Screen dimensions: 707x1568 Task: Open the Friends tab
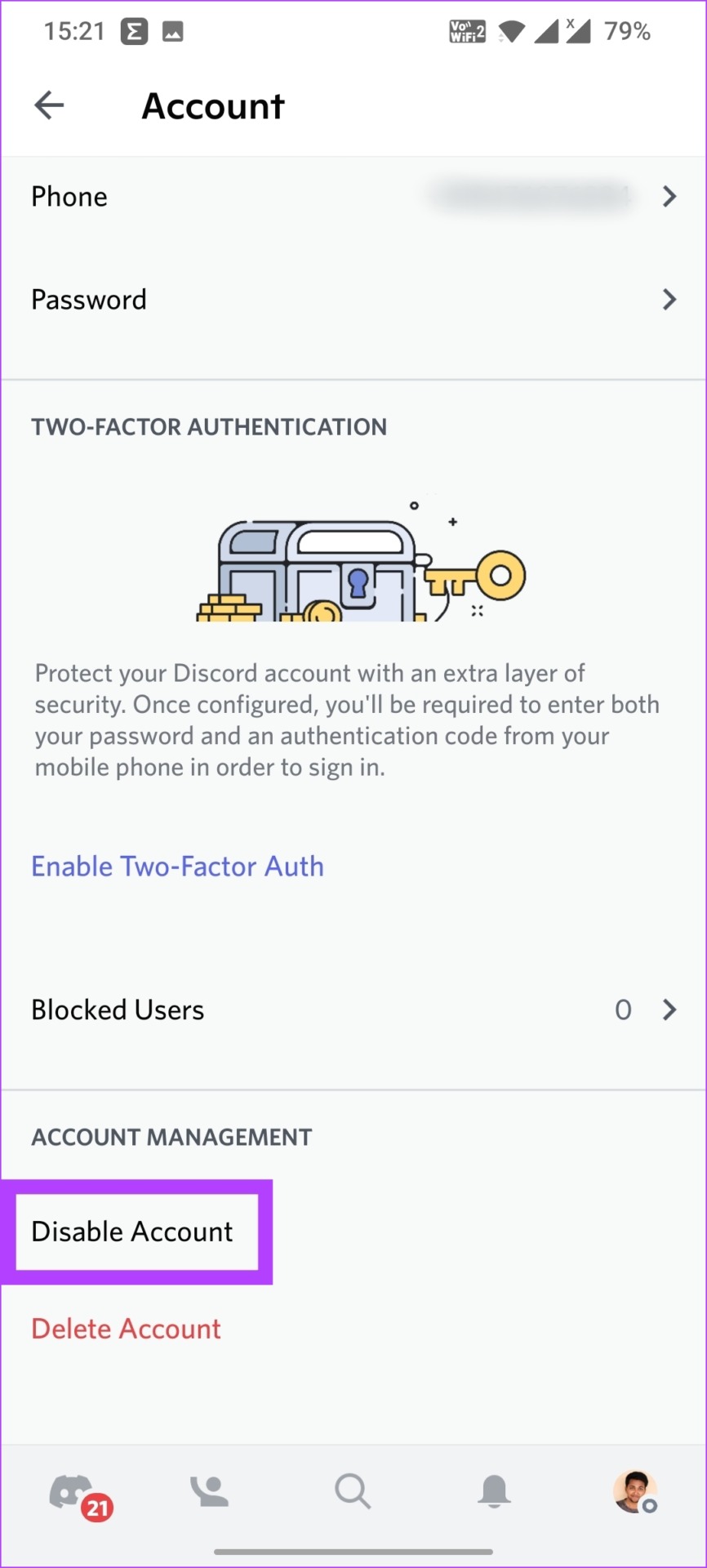click(210, 1492)
